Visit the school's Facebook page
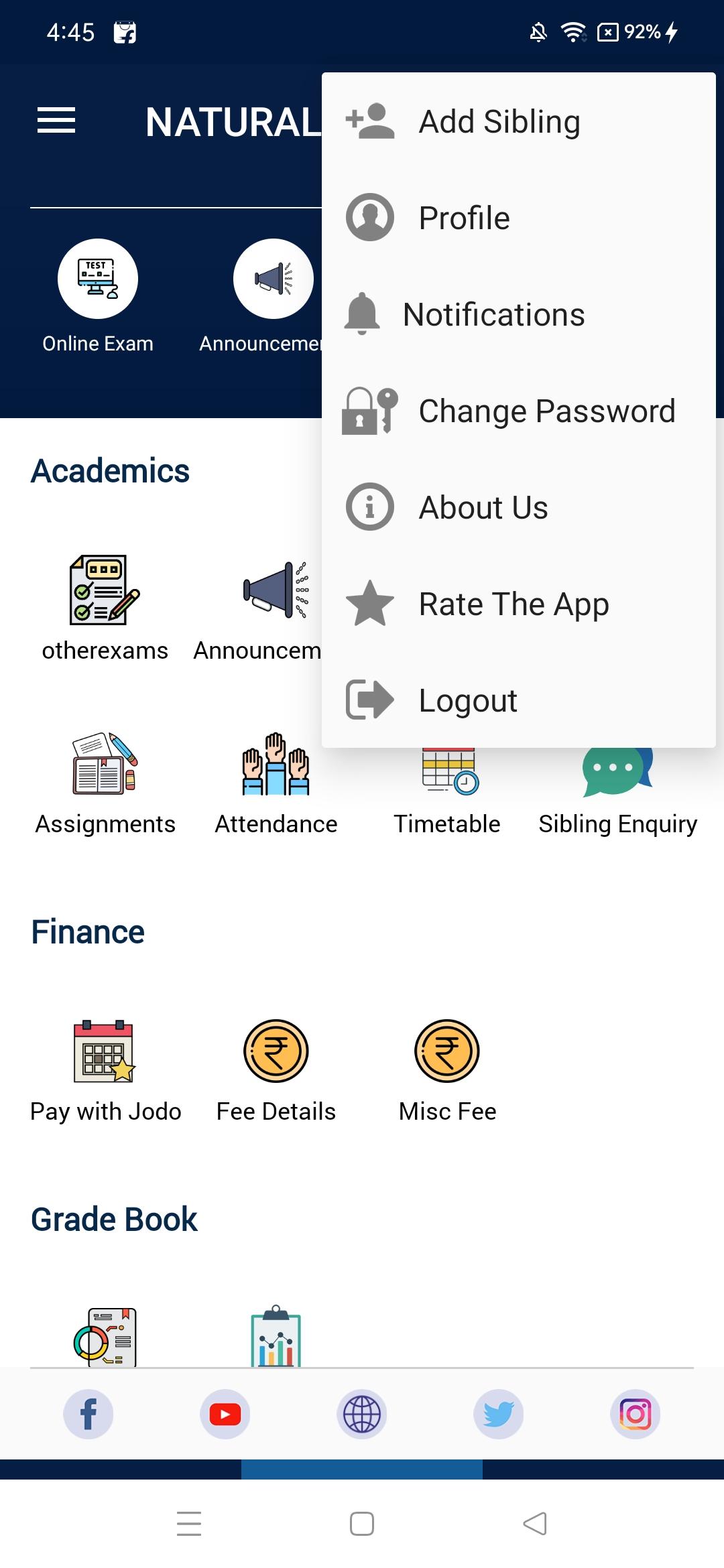The image size is (724, 1568). [88, 1414]
